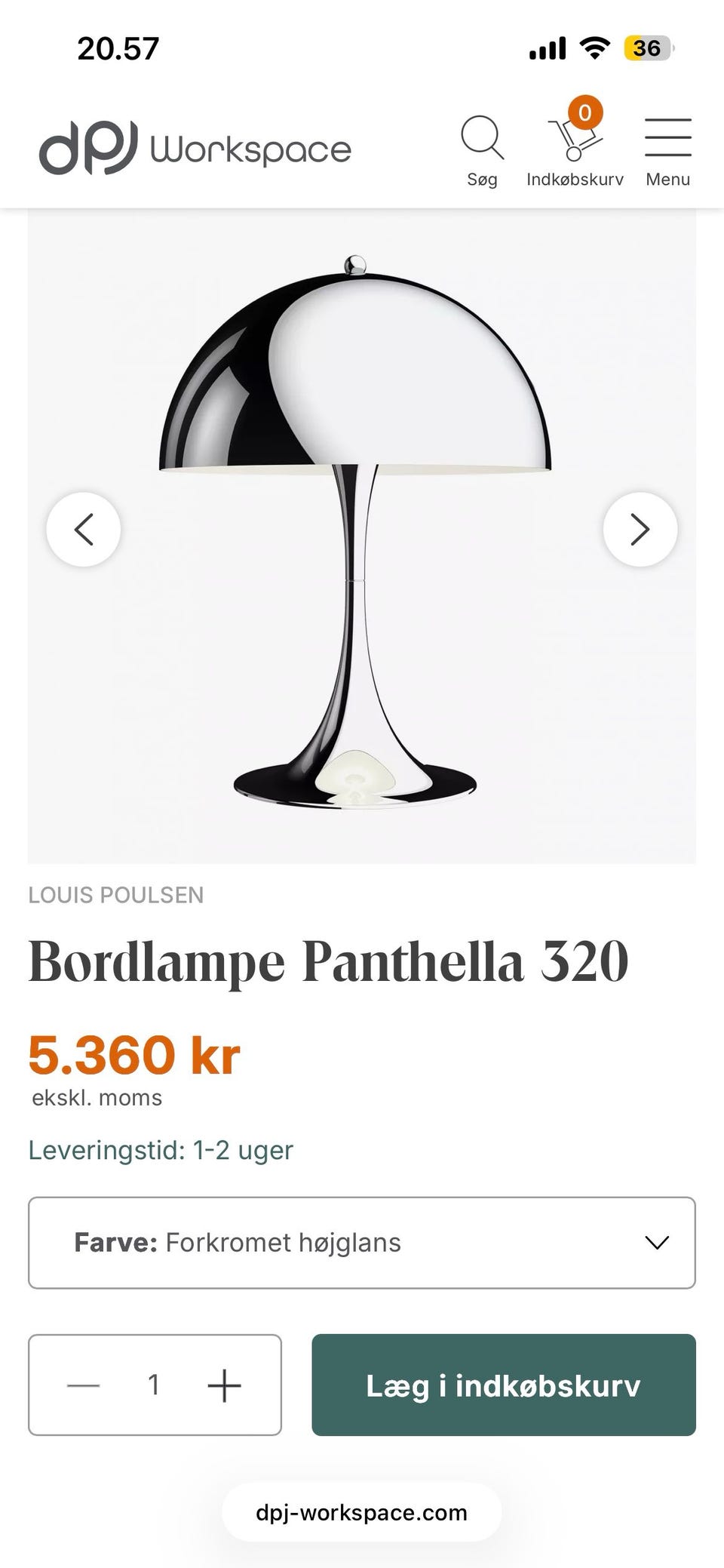Open the LOUIS POULSEN brand page

(x=116, y=895)
